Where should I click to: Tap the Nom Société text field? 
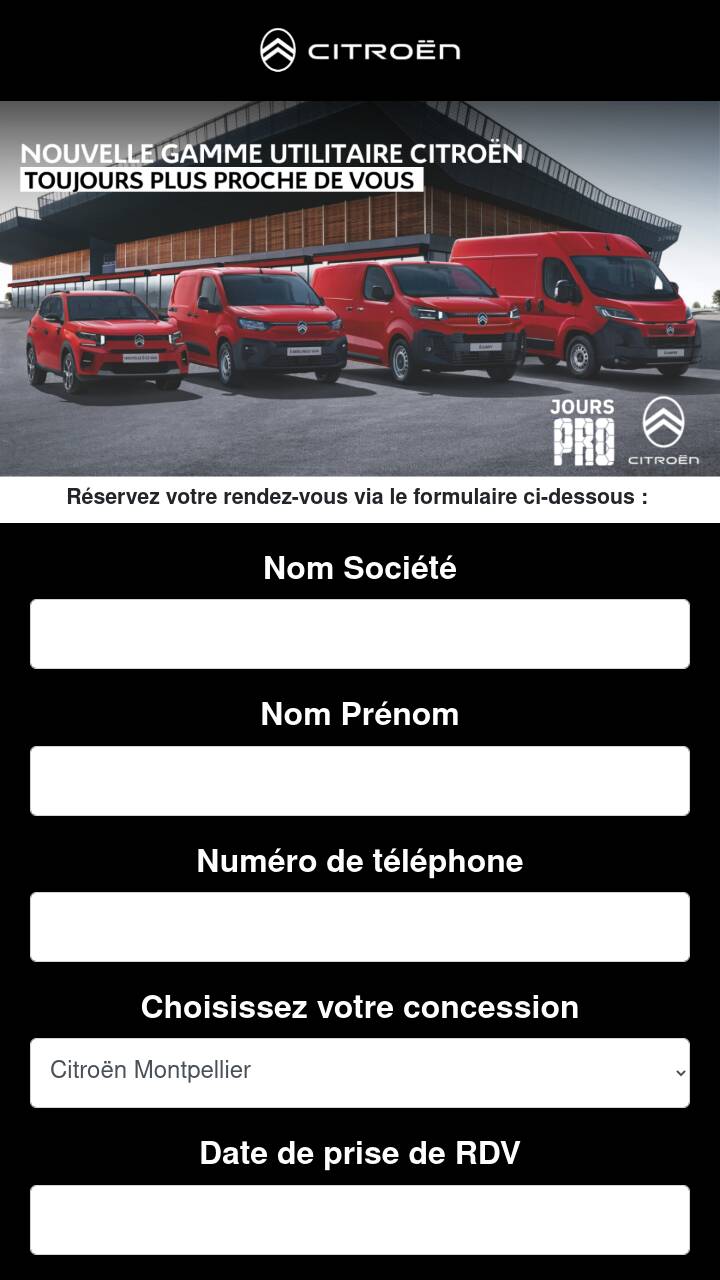(360, 634)
